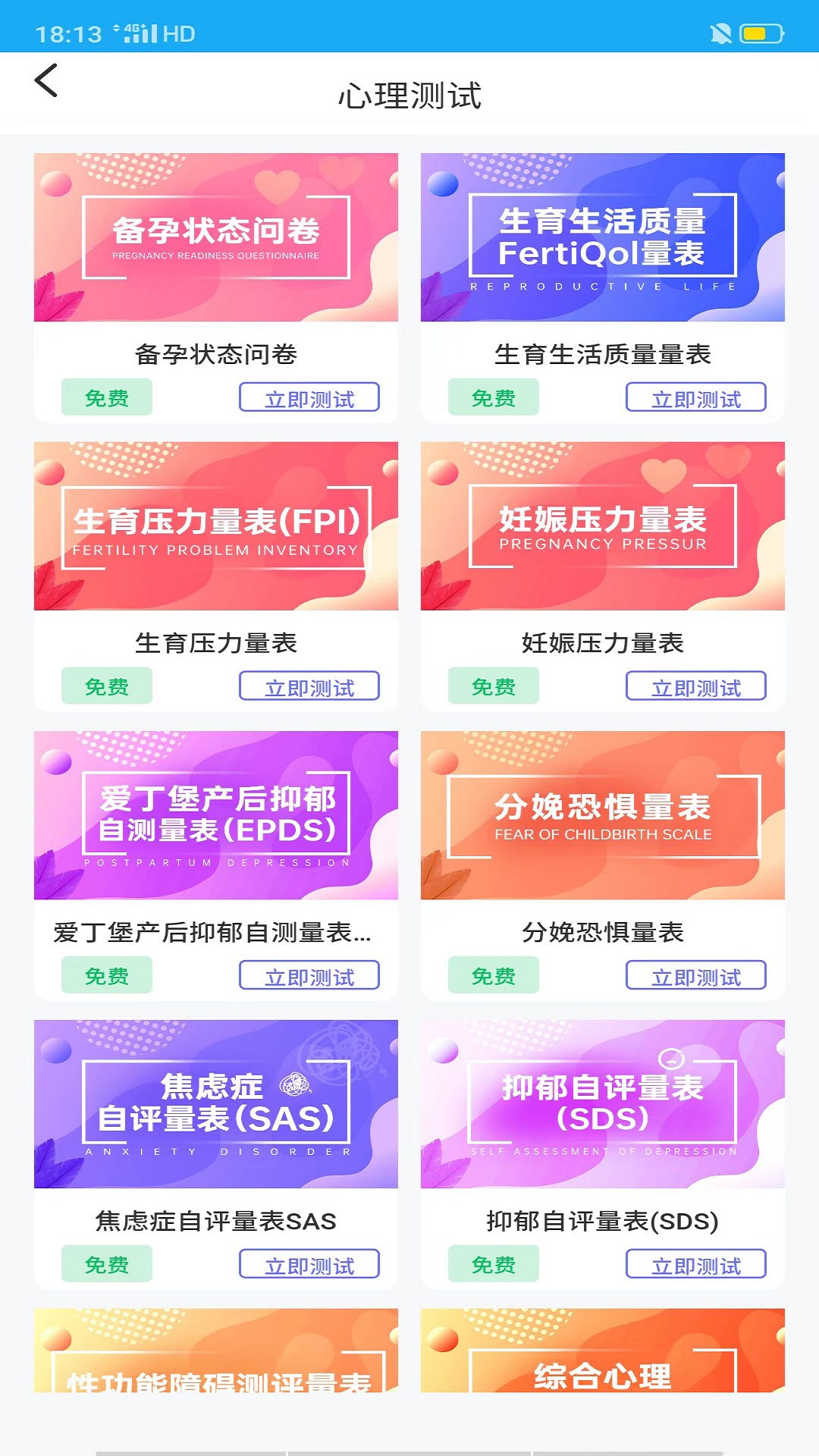Open the 分娩恐惧量表 banner card

tap(603, 815)
